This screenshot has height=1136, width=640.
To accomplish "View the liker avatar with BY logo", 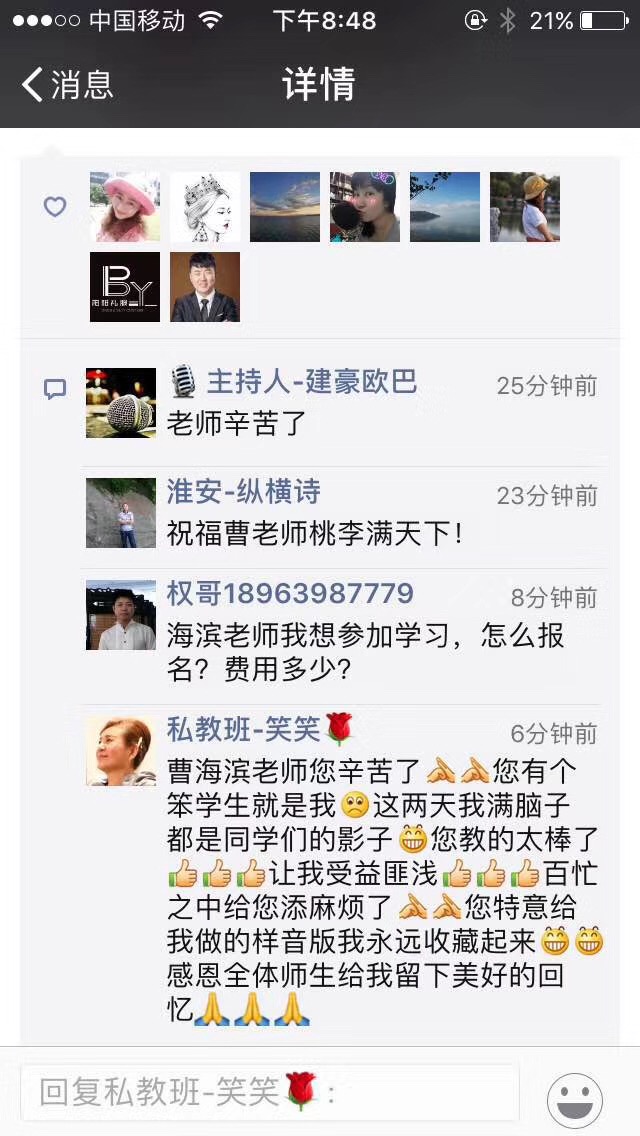I will point(125,287).
